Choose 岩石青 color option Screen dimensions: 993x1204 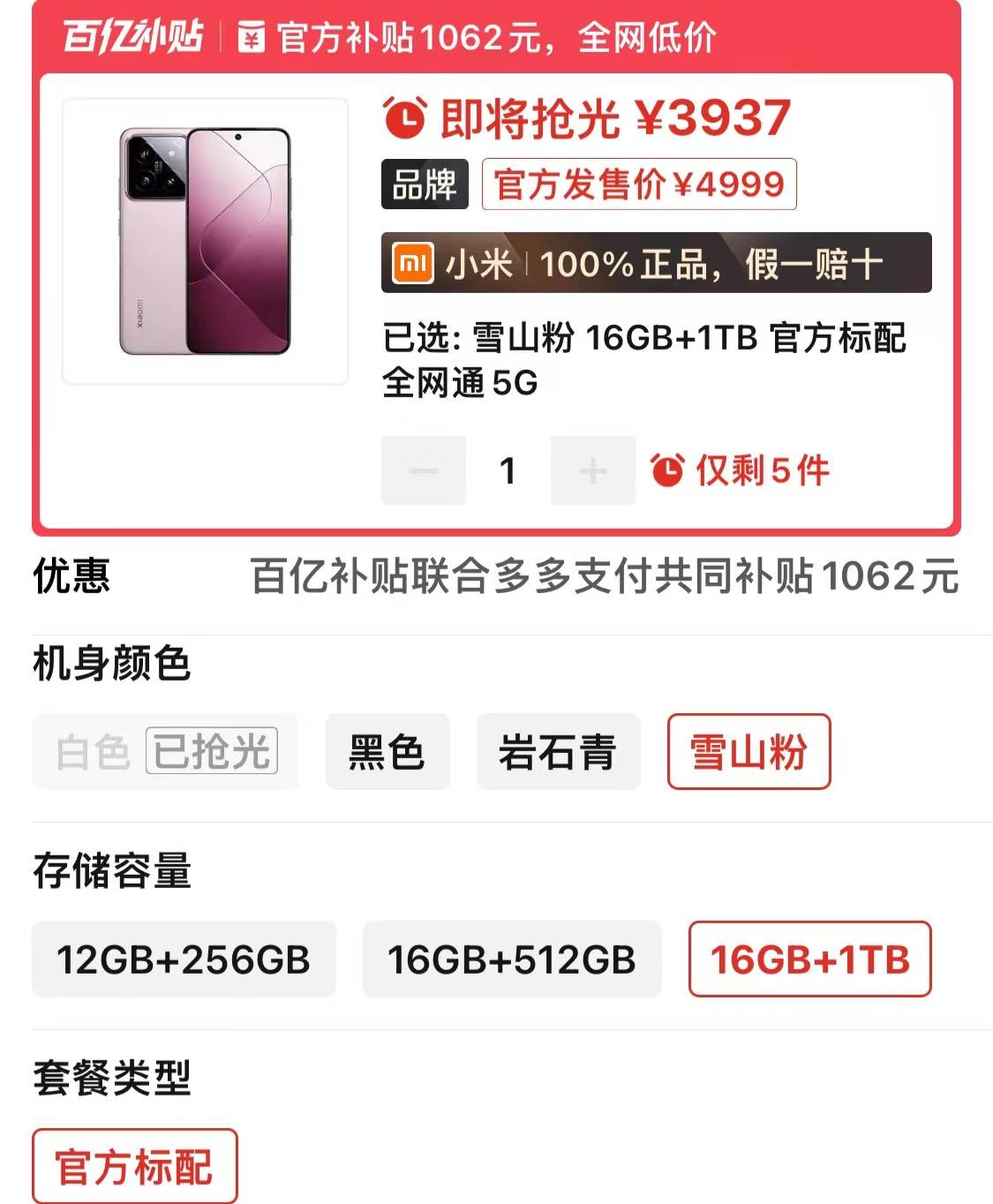(558, 752)
